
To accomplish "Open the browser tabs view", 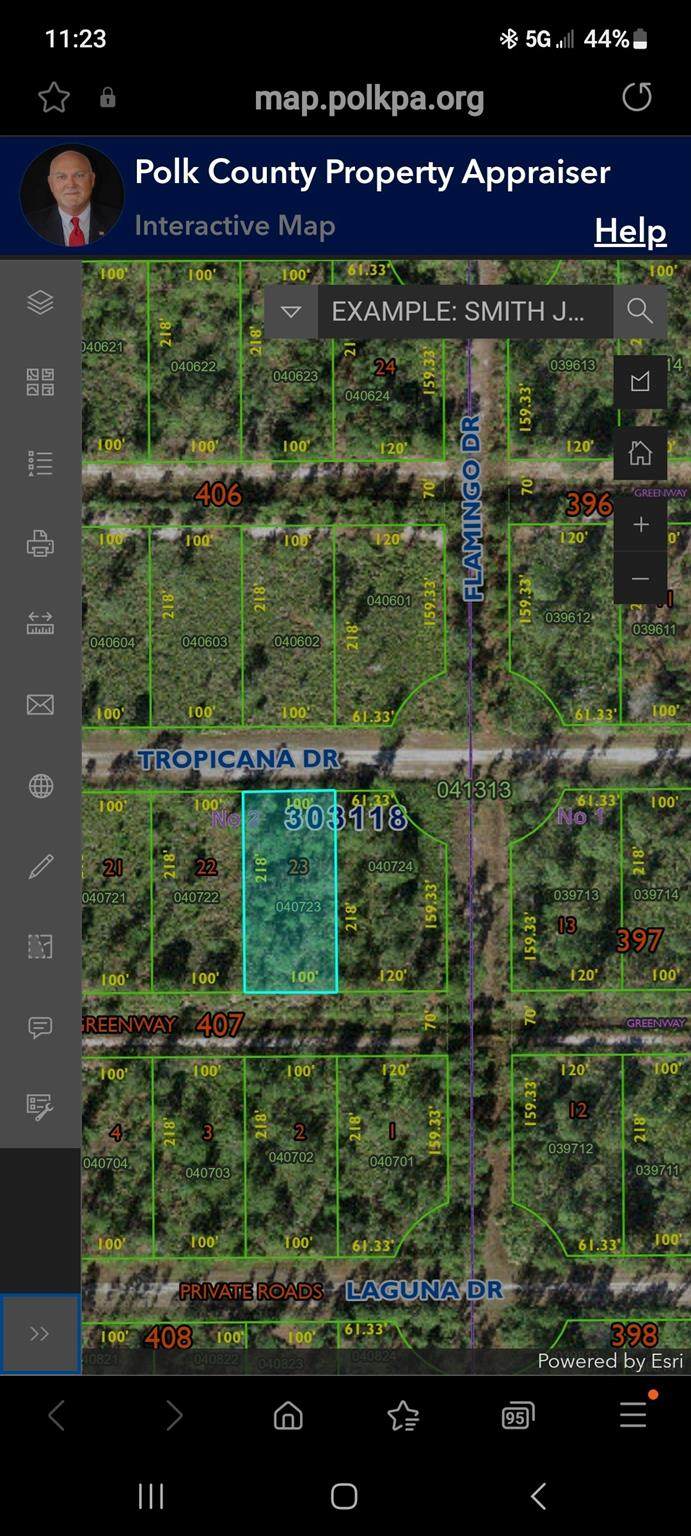I will [518, 1415].
